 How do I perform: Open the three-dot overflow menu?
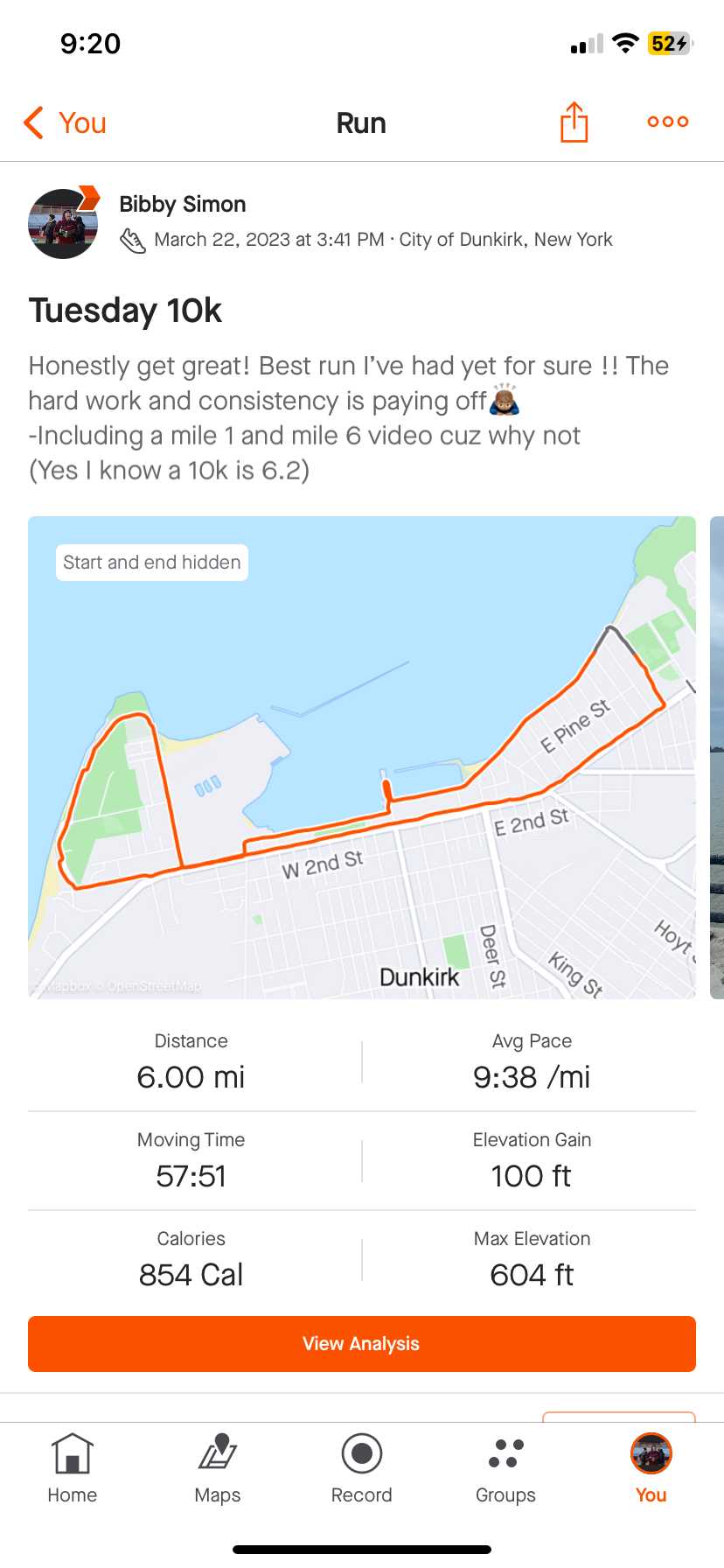click(x=667, y=122)
